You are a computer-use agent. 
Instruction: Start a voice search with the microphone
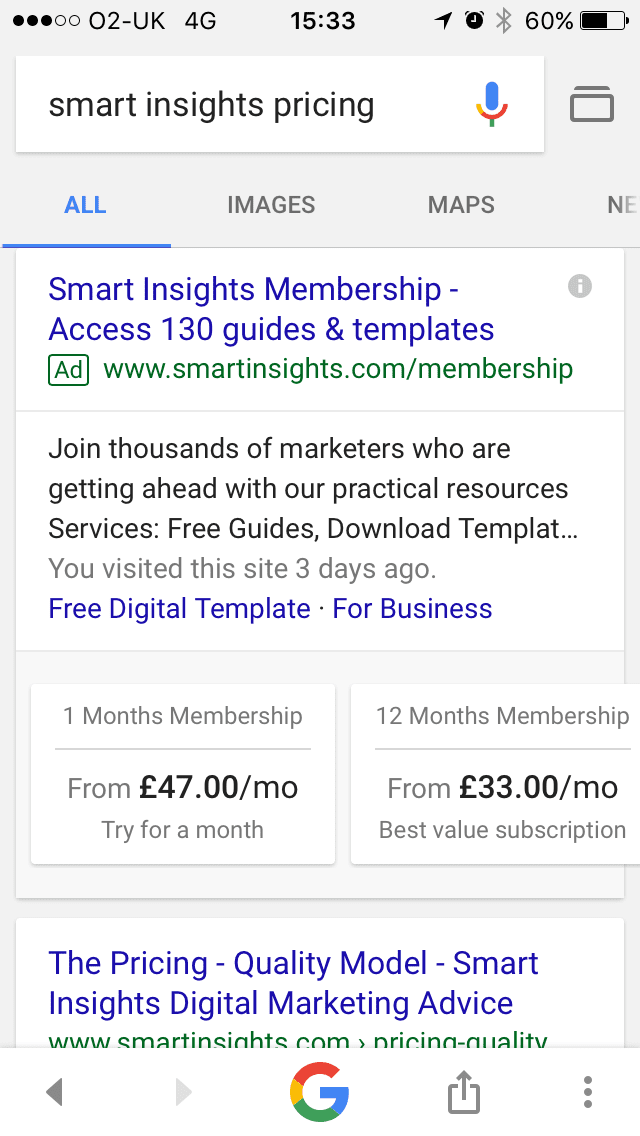tap(492, 104)
